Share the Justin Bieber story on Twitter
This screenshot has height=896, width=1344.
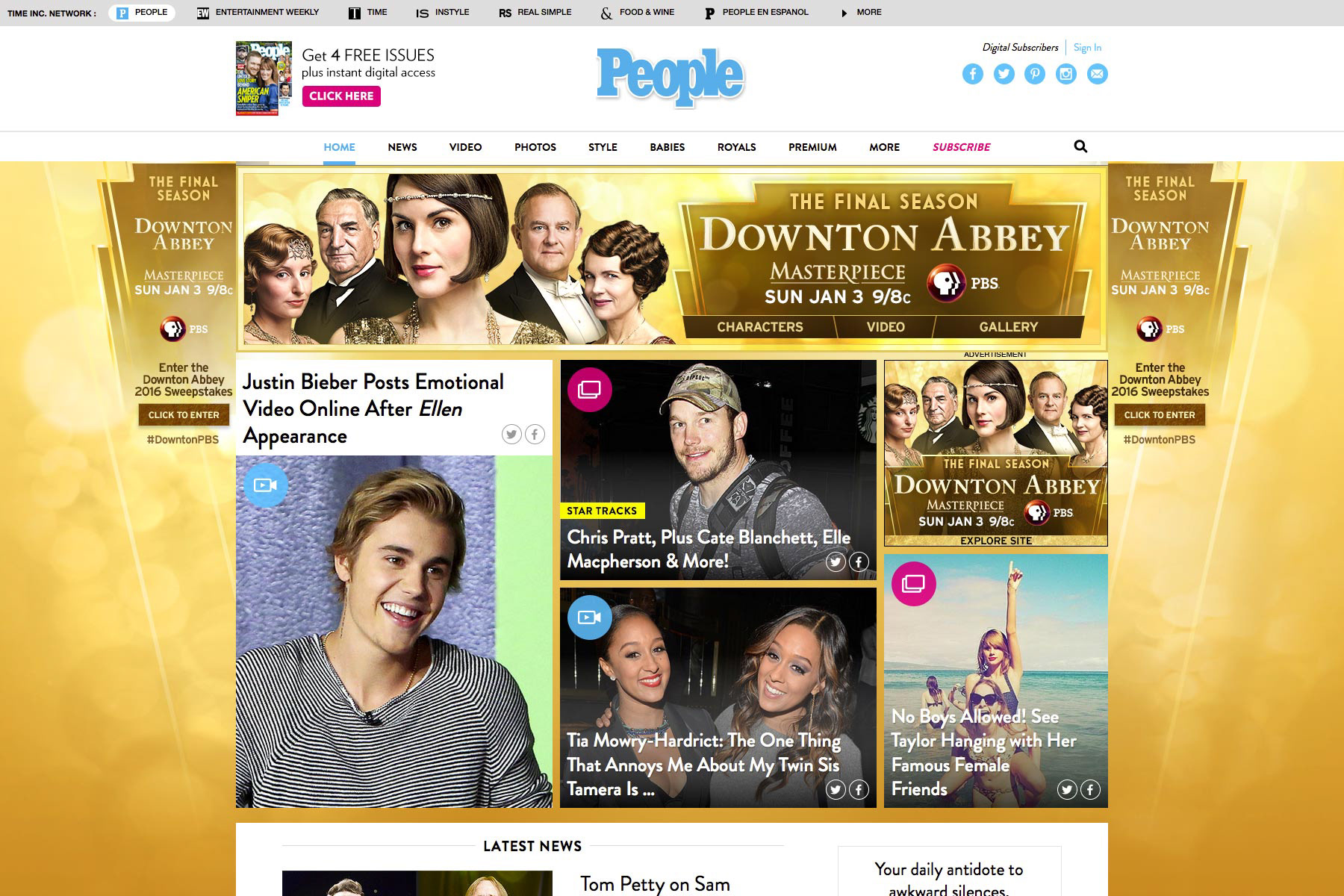[x=511, y=435]
